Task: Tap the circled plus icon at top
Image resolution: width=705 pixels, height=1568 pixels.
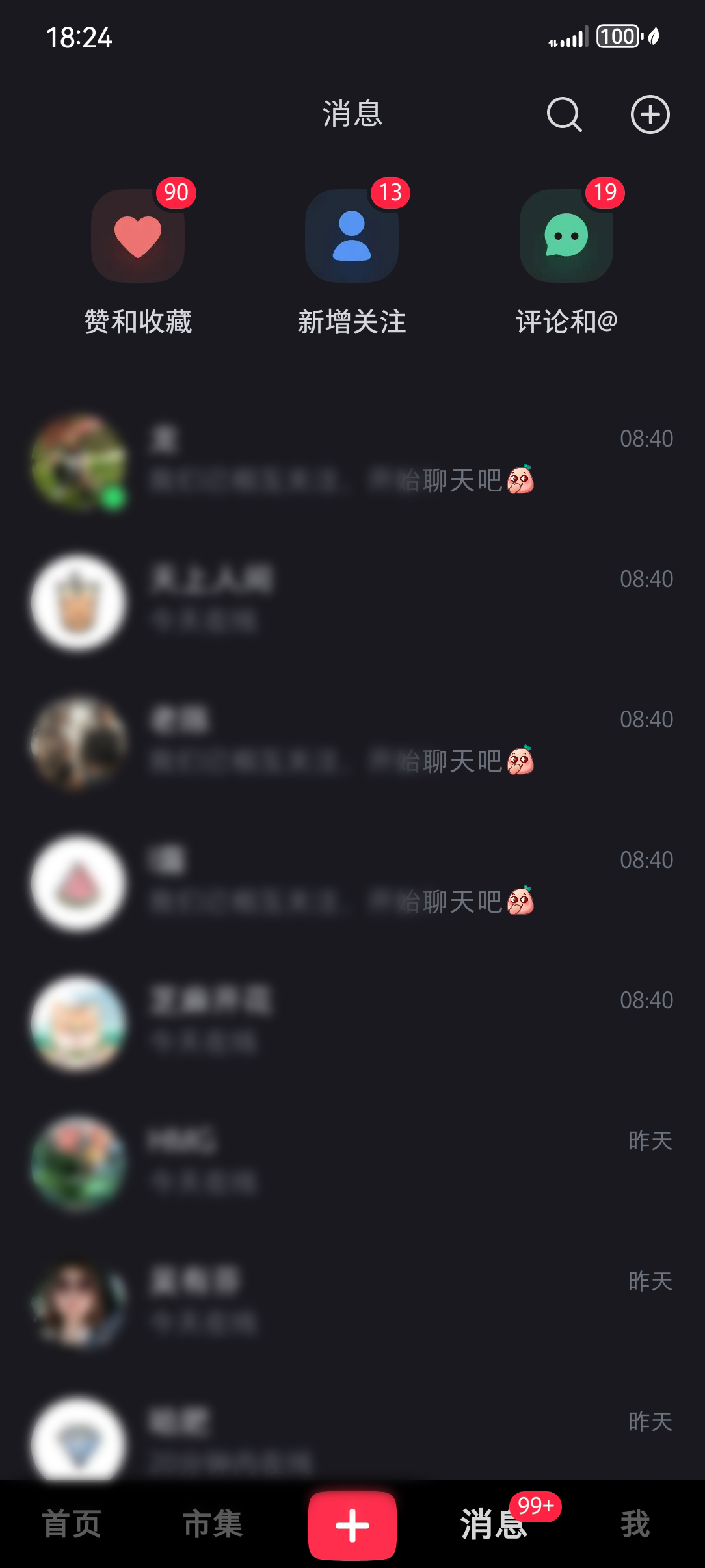Action: tap(650, 115)
